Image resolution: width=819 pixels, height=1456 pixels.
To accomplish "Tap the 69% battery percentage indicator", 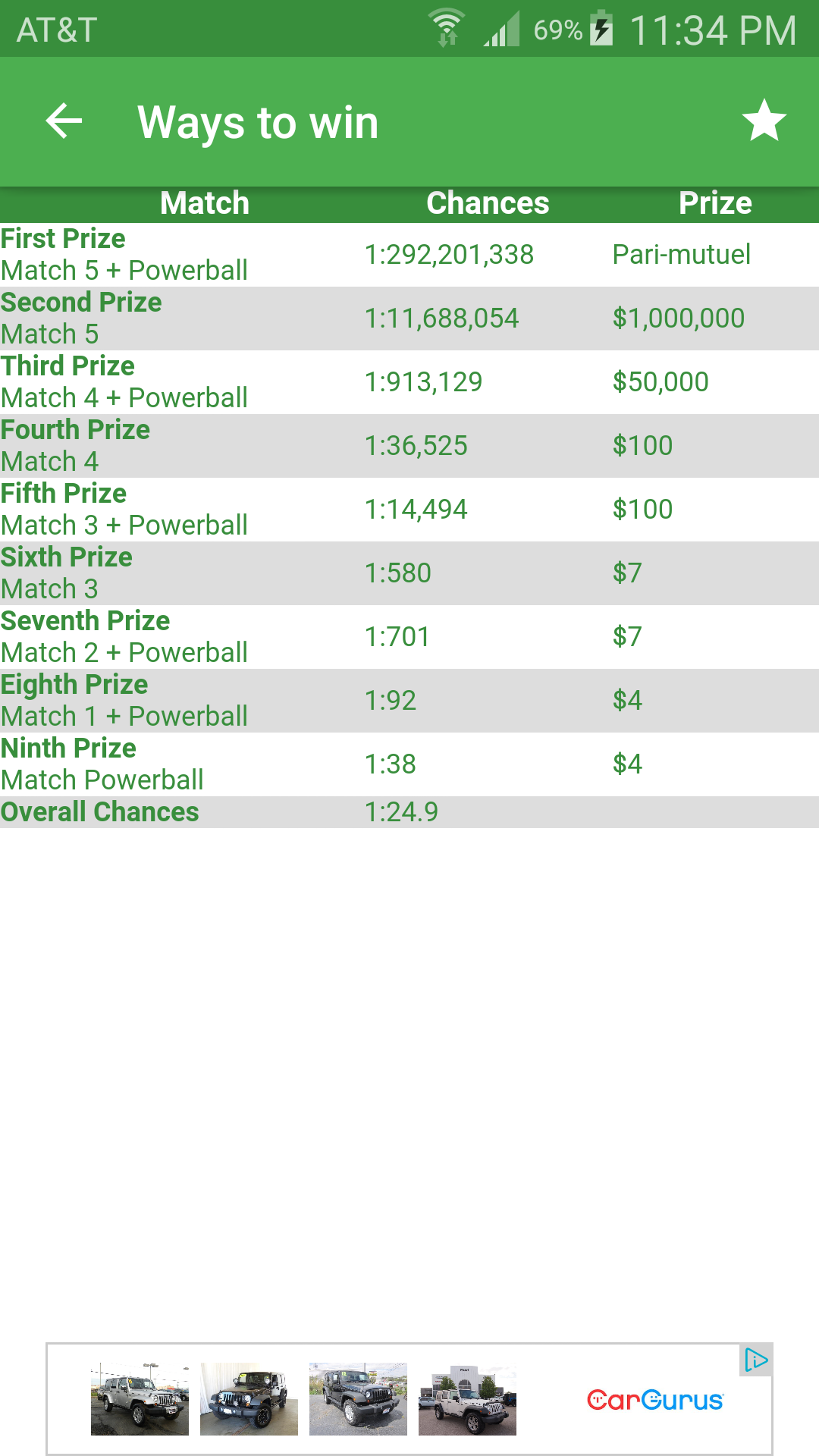I will 557,30.
